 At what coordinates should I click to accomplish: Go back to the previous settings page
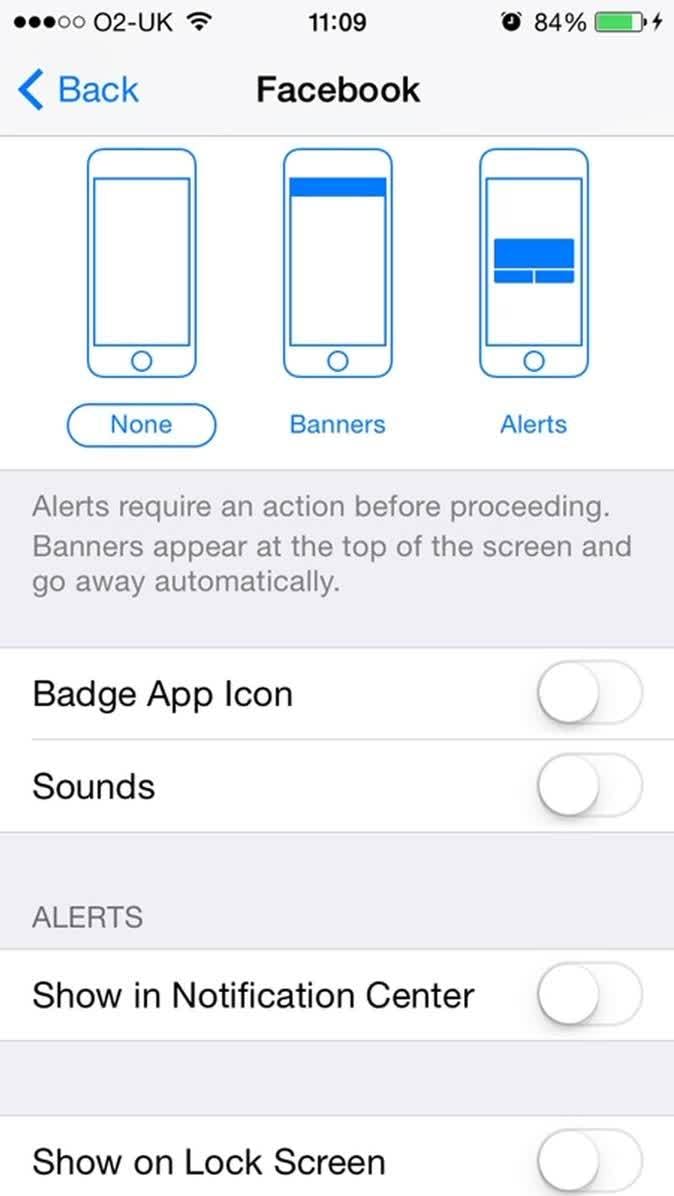78,90
